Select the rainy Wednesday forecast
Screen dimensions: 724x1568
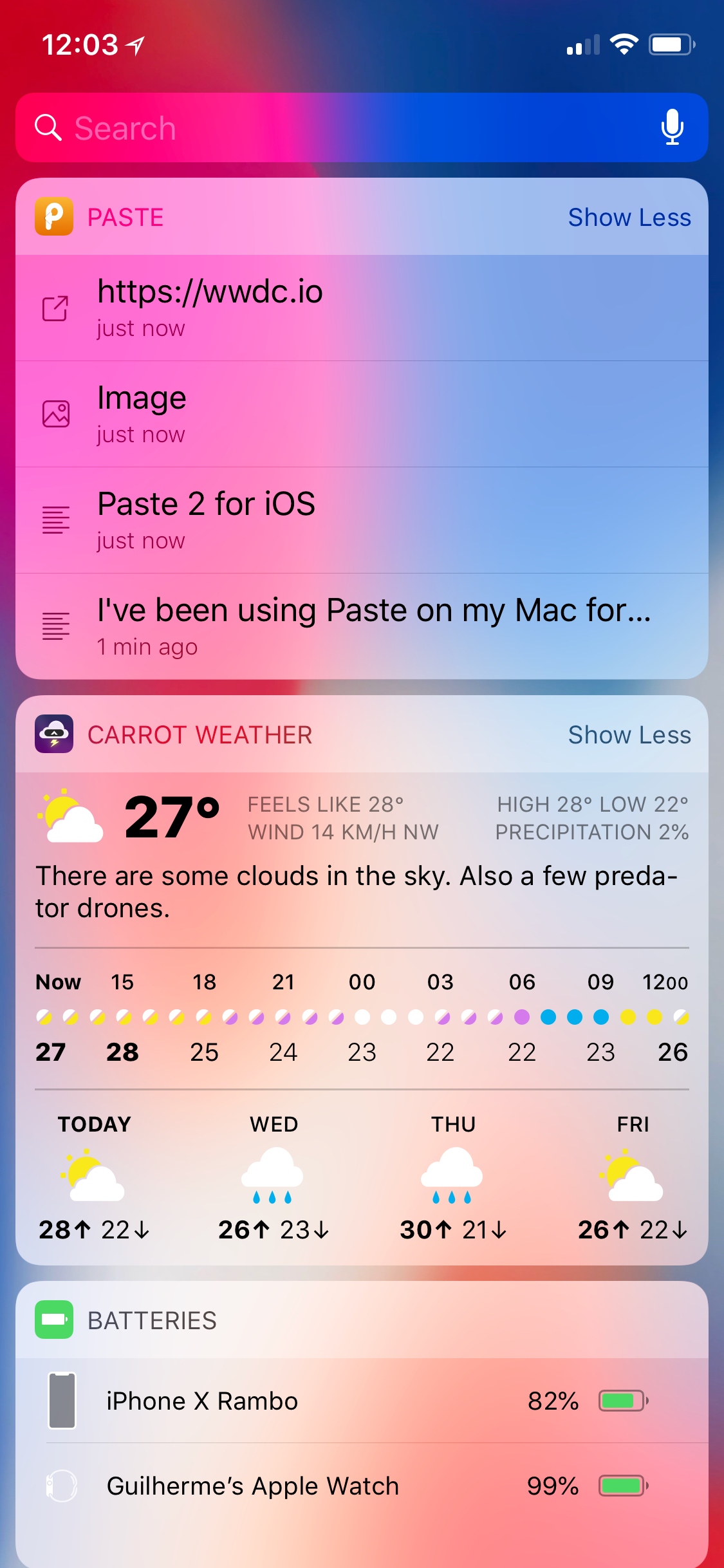click(x=272, y=1178)
